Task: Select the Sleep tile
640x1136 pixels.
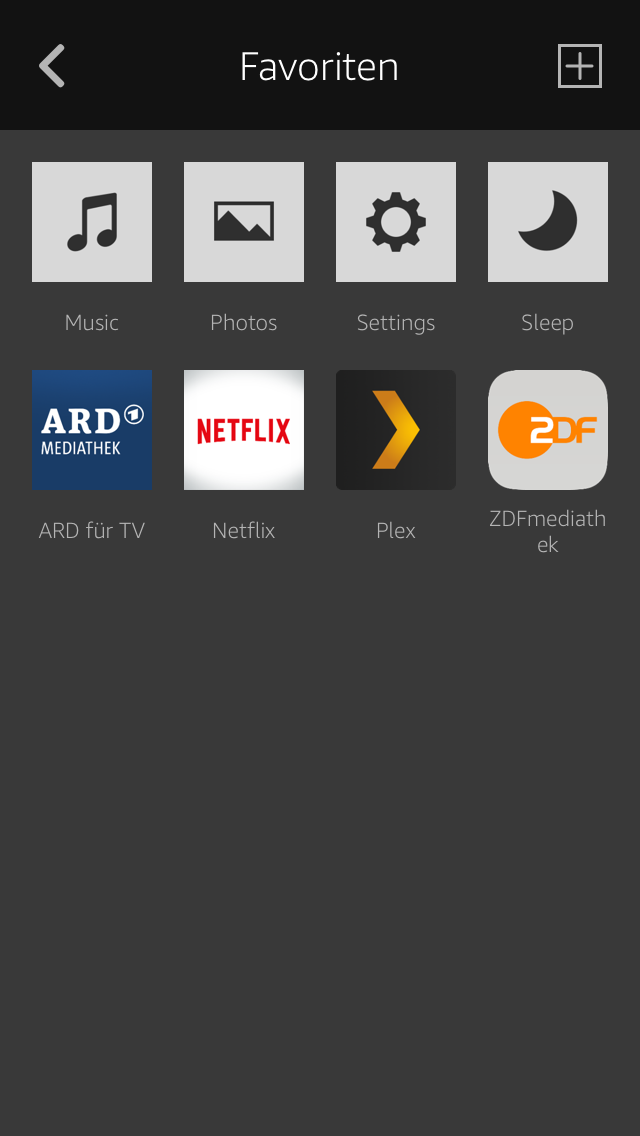Action: [548, 222]
